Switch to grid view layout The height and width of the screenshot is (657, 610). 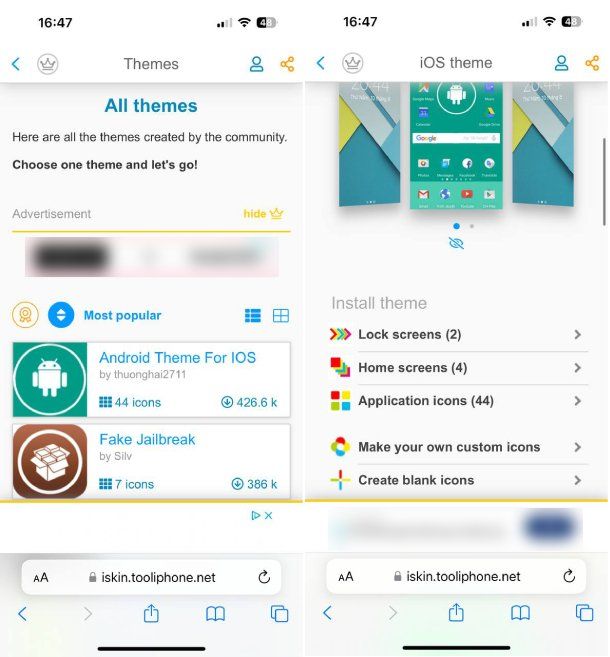click(281, 315)
